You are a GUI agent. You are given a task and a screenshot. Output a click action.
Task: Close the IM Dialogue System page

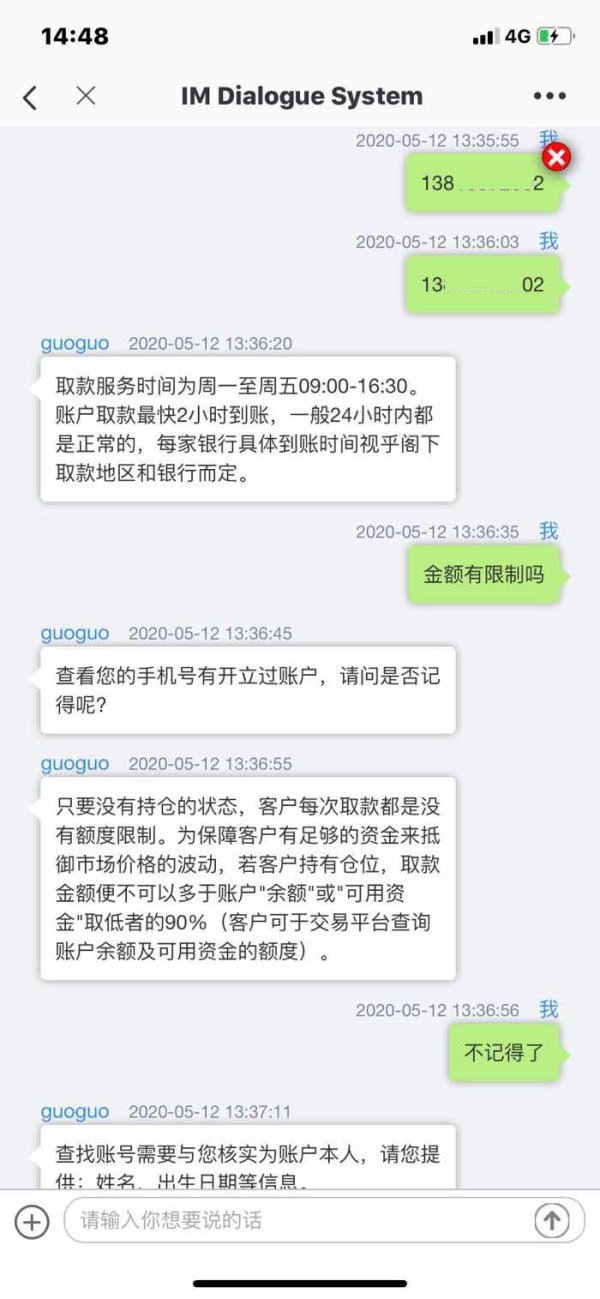coord(86,96)
